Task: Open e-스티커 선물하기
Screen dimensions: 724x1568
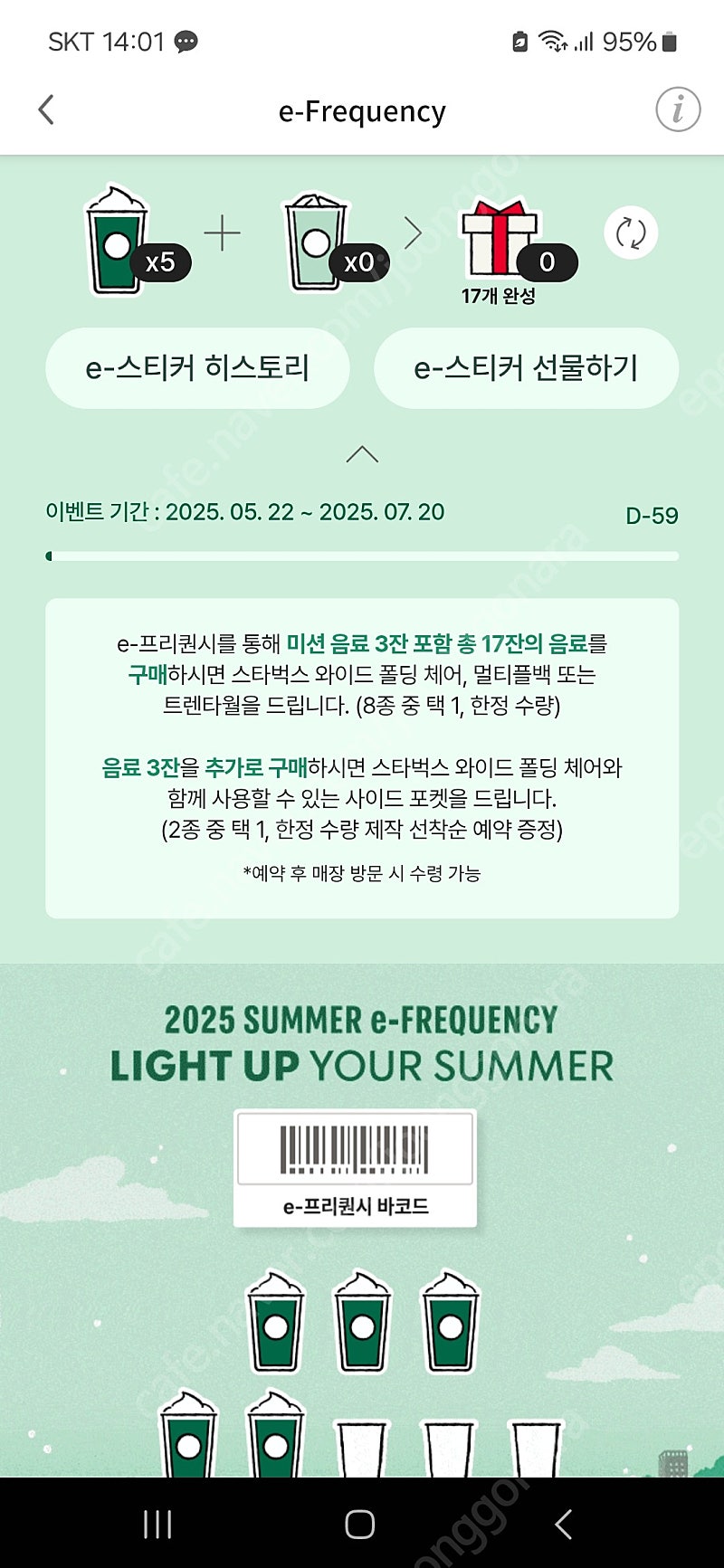Action: 526,368
